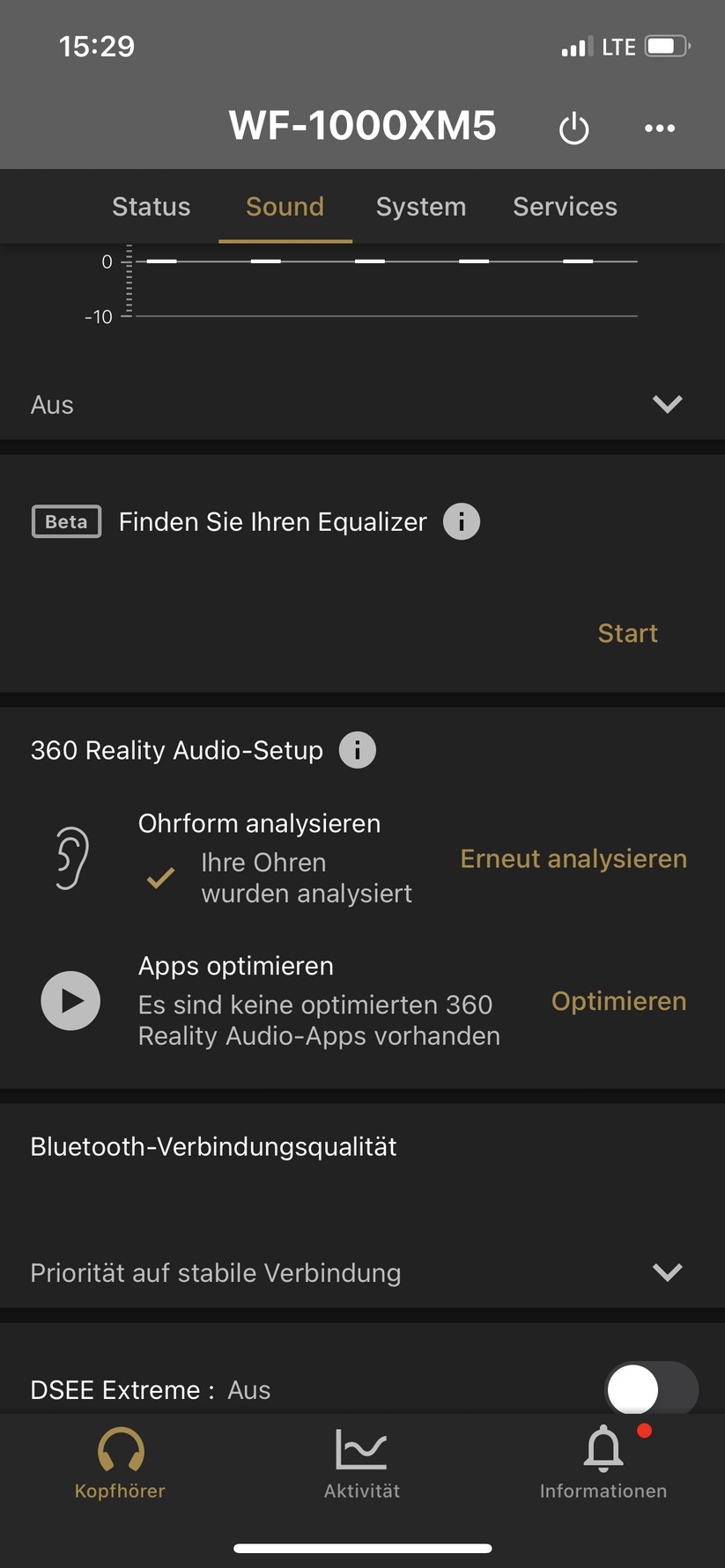Open the Informationen tab
Screen dimensions: 725x1568
(603, 1463)
